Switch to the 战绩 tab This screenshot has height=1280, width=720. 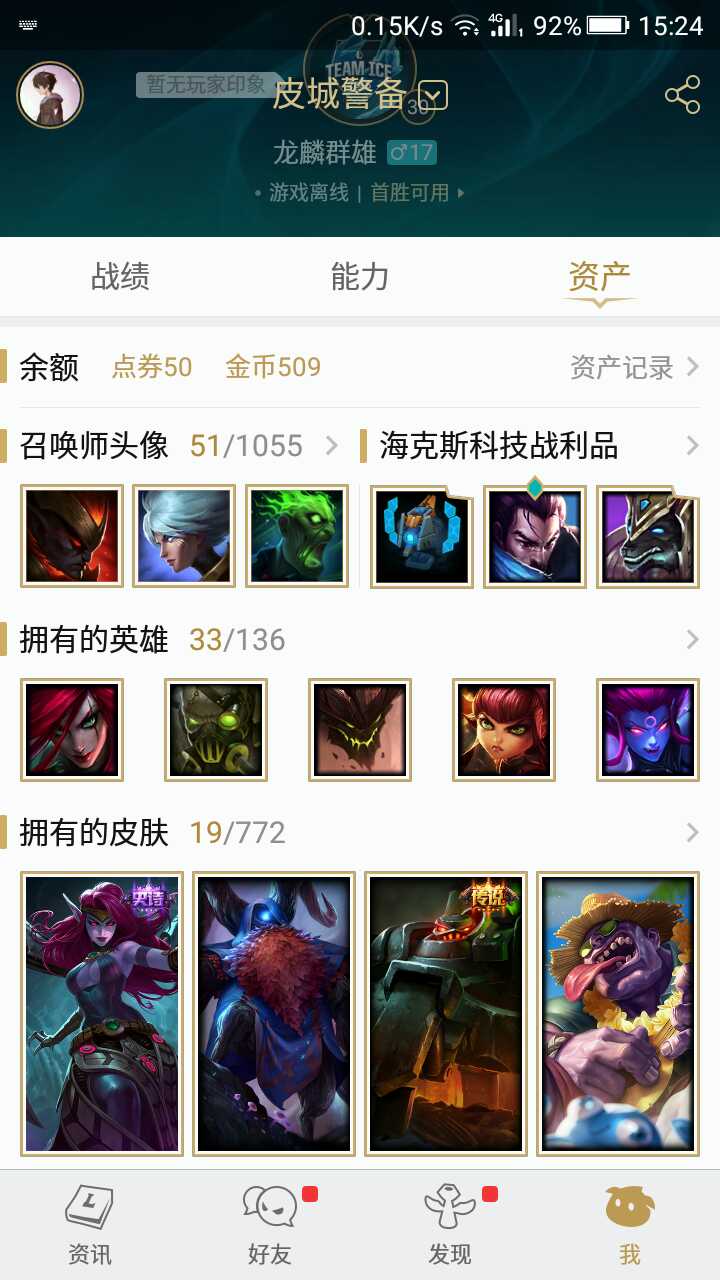click(120, 277)
